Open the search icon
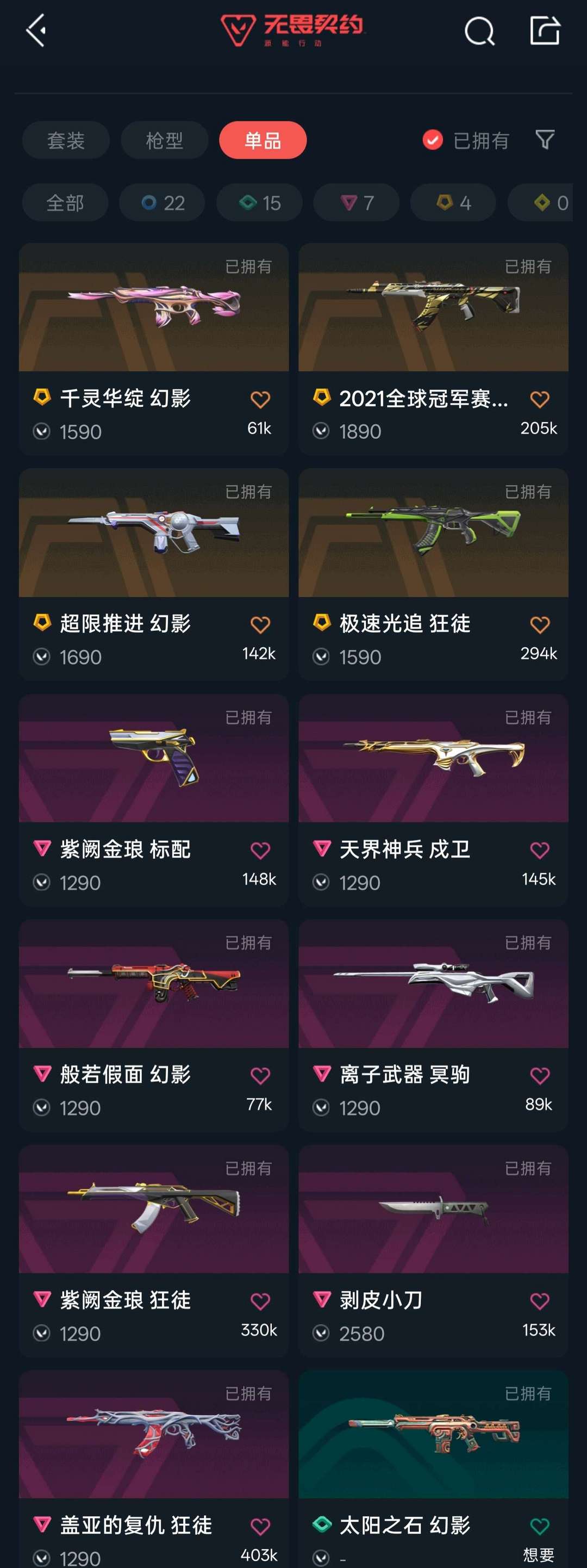The width and height of the screenshot is (587, 1568). tap(479, 31)
